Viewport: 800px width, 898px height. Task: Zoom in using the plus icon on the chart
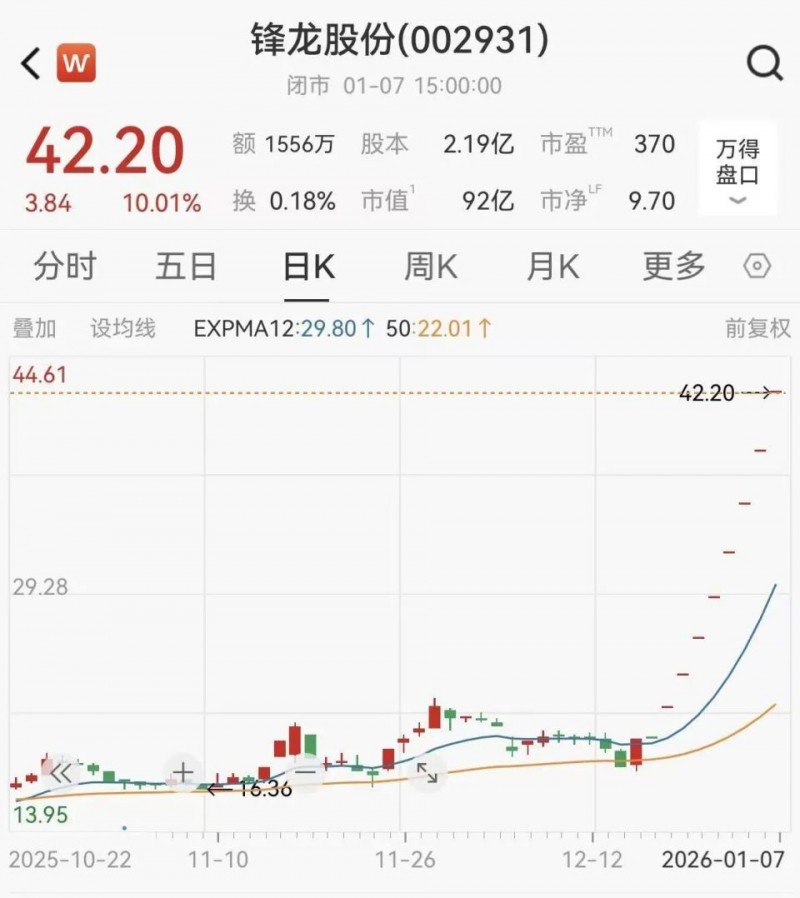pyautogui.click(x=183, y=773)
